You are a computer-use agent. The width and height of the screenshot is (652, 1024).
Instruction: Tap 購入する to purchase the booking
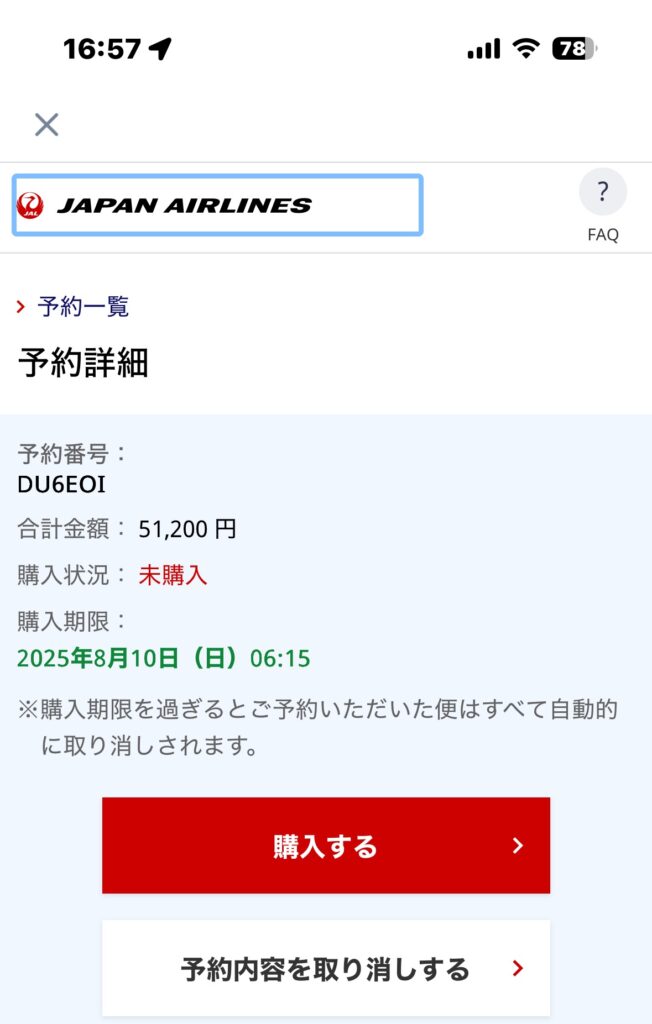coord(326,846)
